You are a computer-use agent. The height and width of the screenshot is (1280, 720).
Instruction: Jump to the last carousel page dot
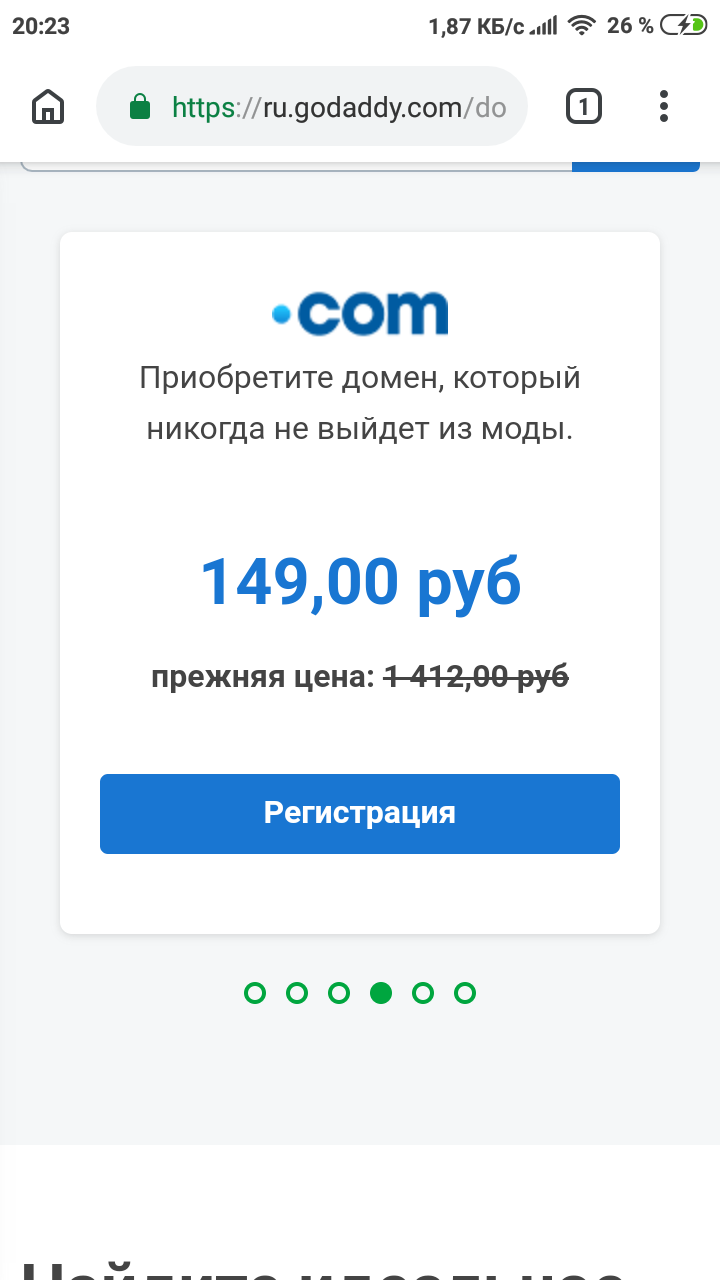(x=465, y=993)
